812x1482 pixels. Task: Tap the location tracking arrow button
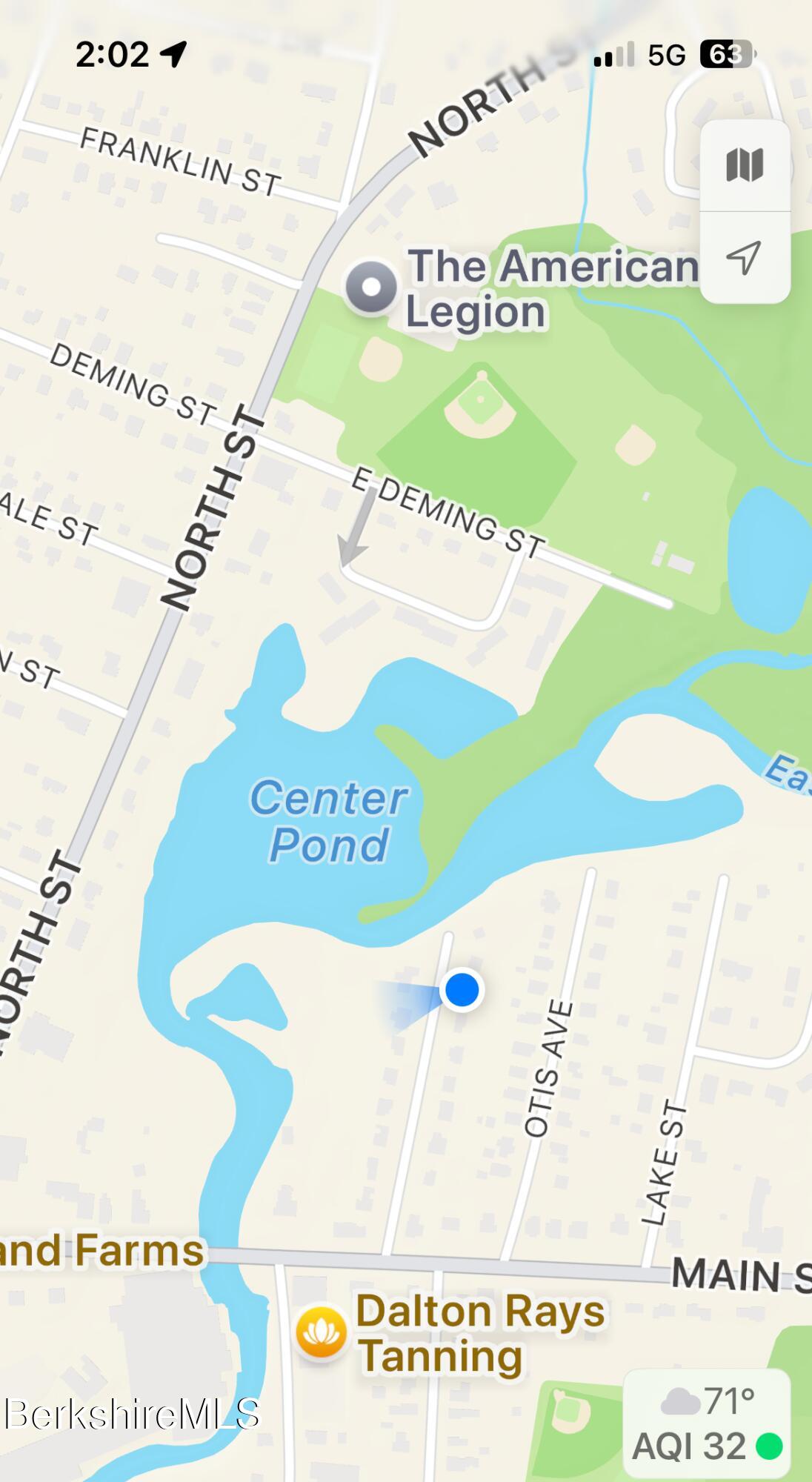click(745, 257)
